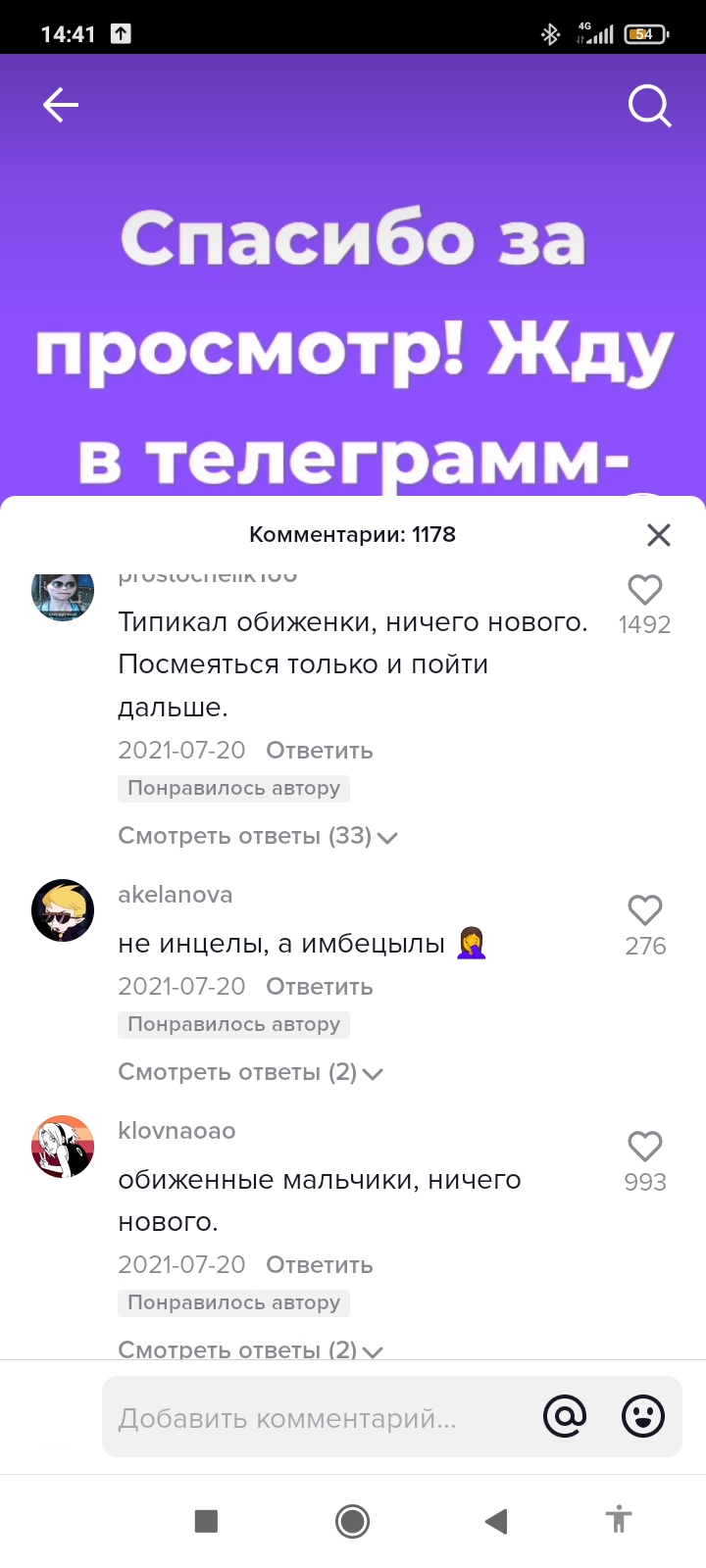Like the comment with 1492 likes

[x=644, y=590]
